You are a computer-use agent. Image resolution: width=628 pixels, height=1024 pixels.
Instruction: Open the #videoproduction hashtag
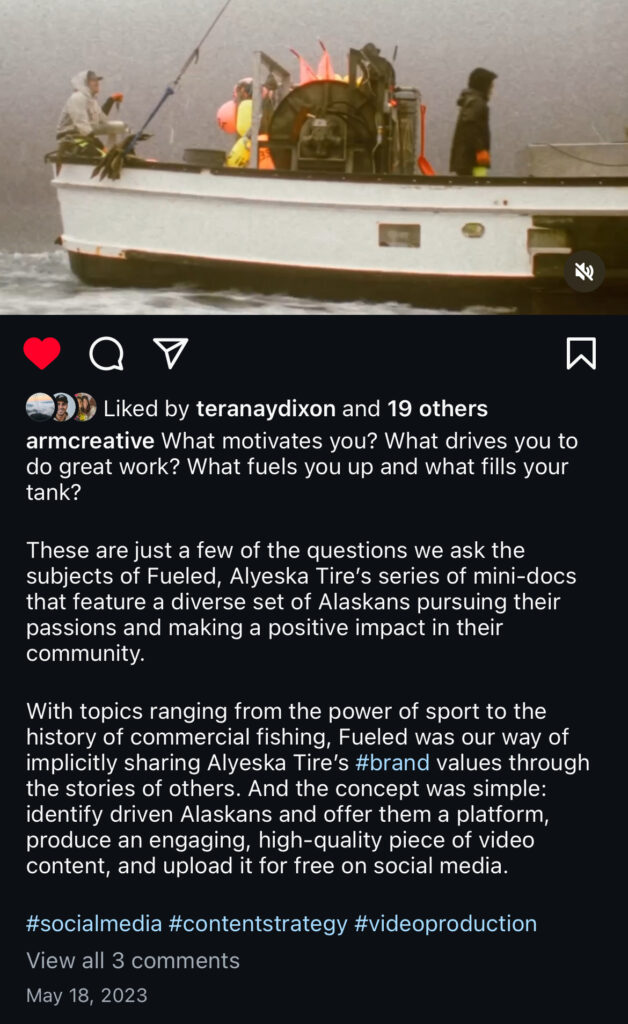445,923
